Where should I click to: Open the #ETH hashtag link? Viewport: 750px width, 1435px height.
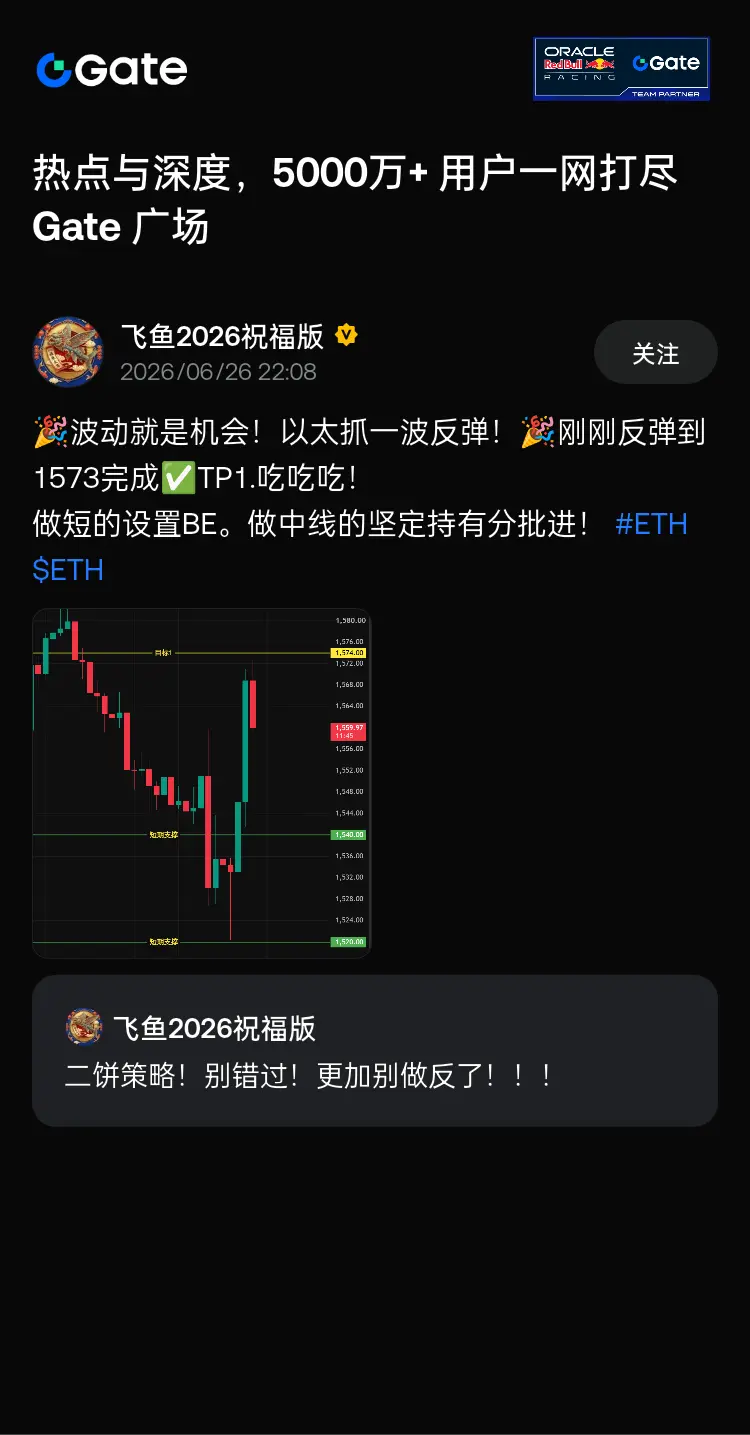[x=651, y=523]
